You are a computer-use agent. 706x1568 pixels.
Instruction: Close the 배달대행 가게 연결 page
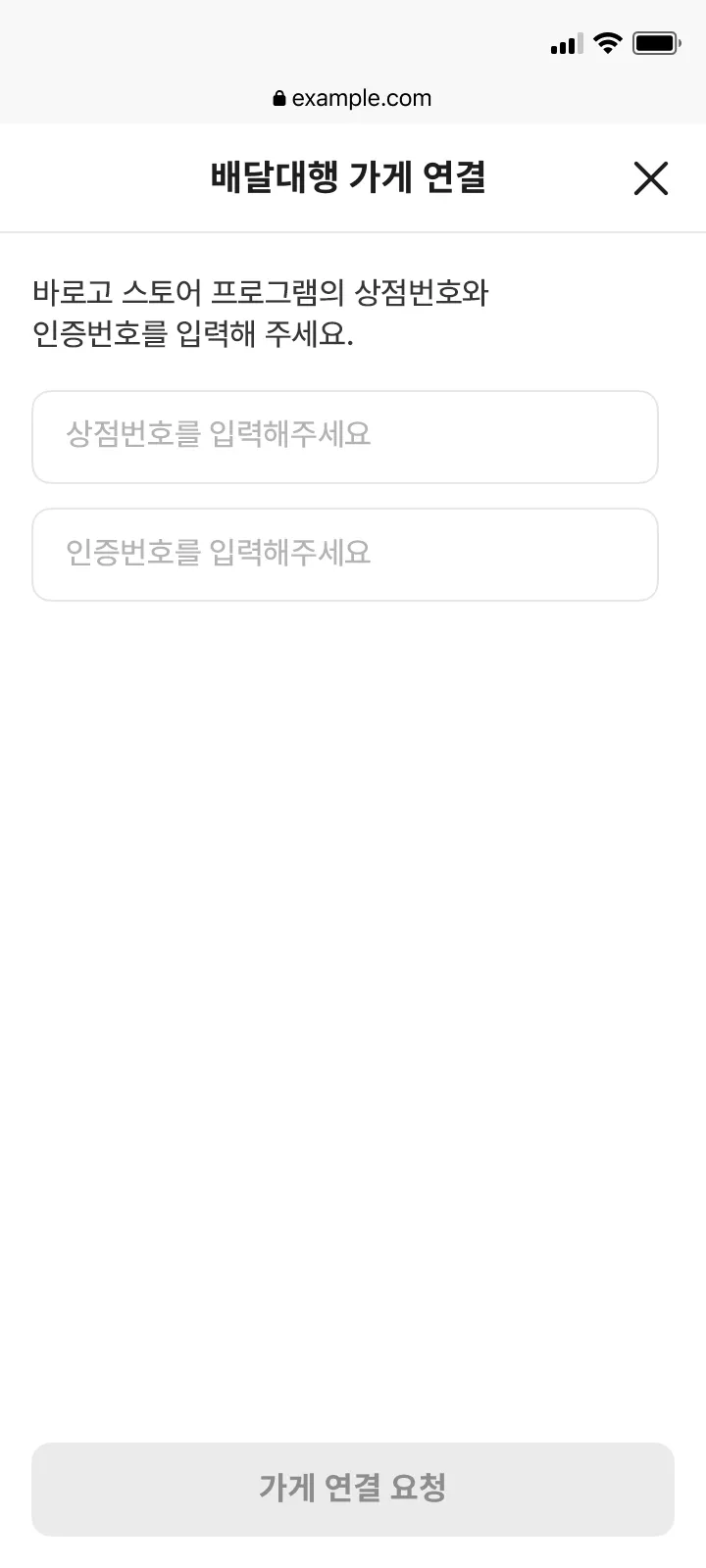[x=650, y=178]
